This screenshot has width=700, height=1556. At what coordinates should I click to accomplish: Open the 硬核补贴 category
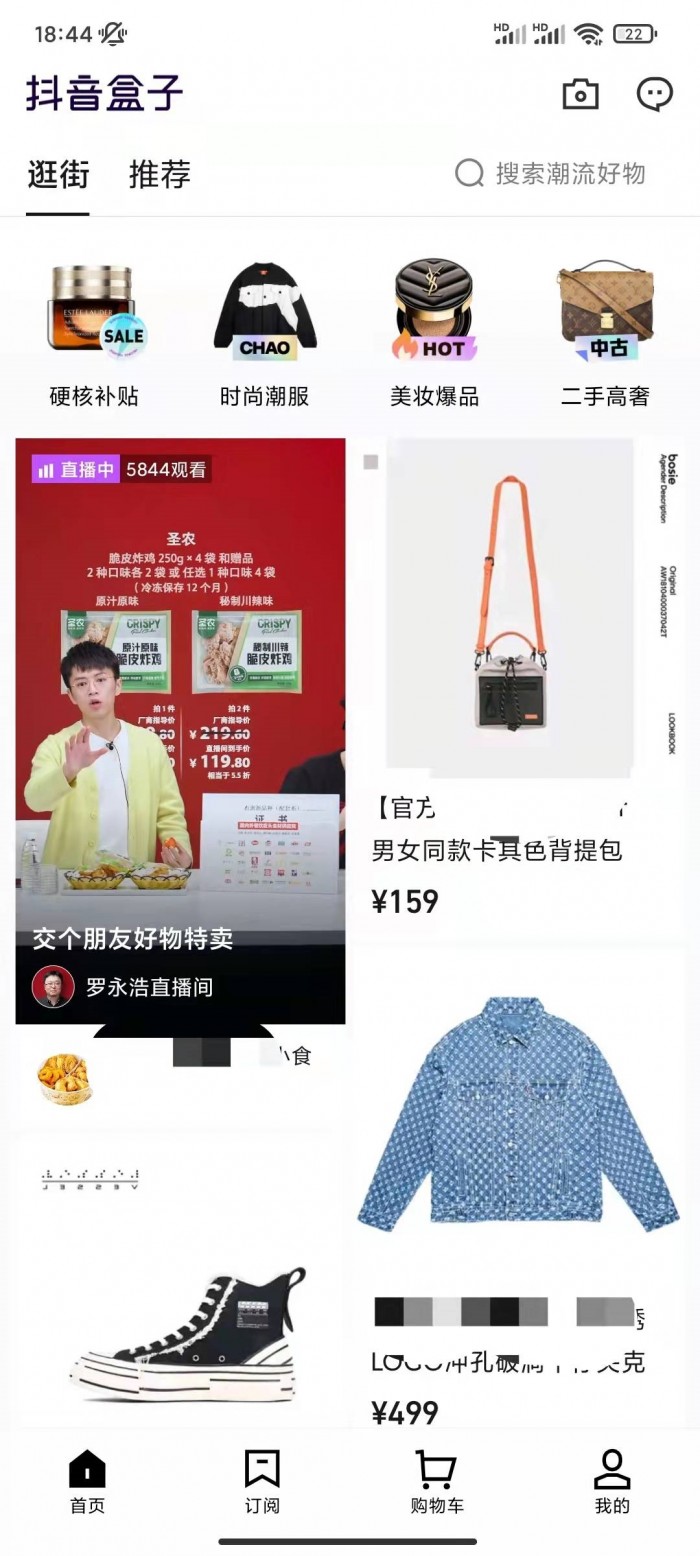click(x=94, y=332)
